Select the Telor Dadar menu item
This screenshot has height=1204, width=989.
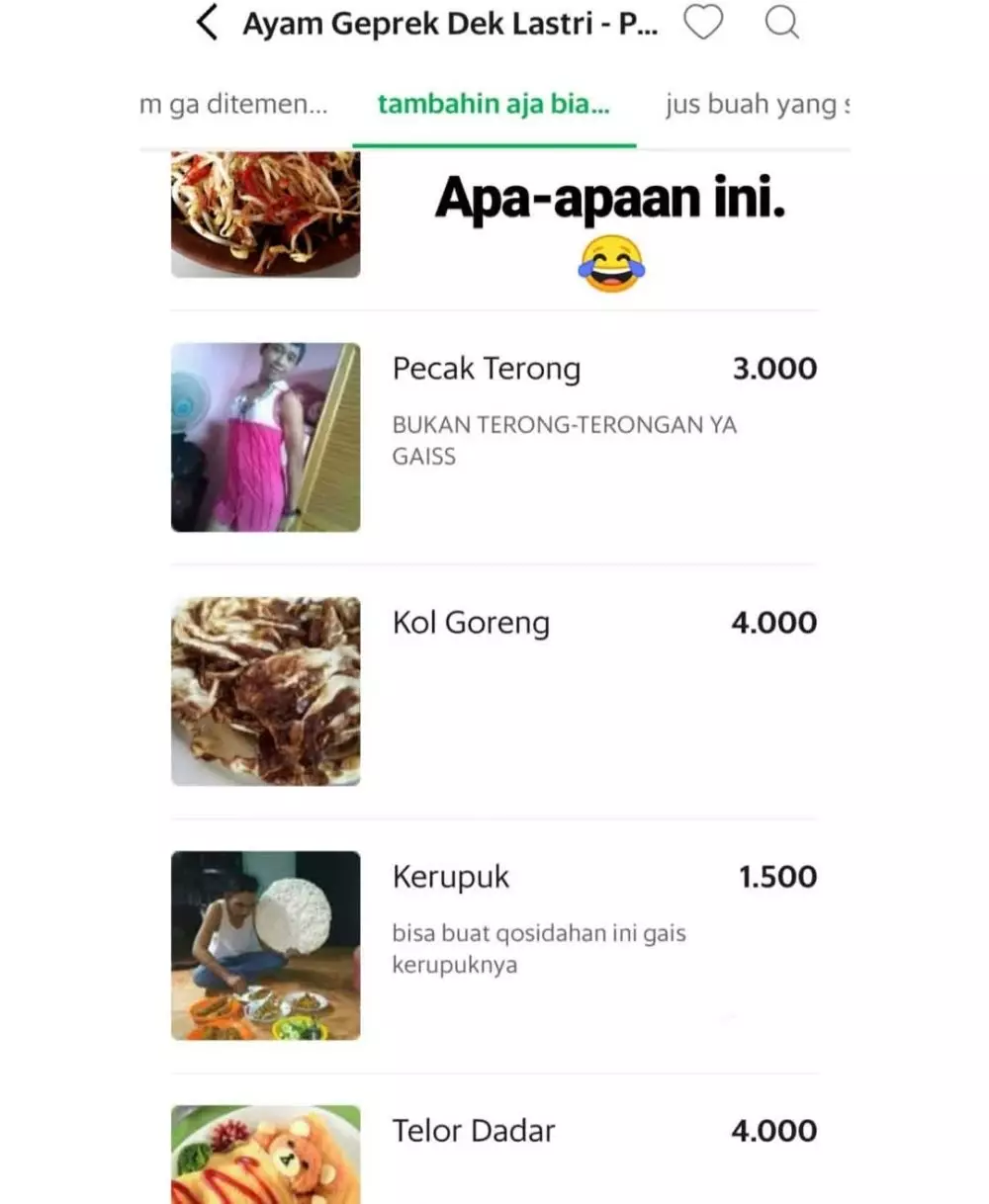(x=474, y=1130)
